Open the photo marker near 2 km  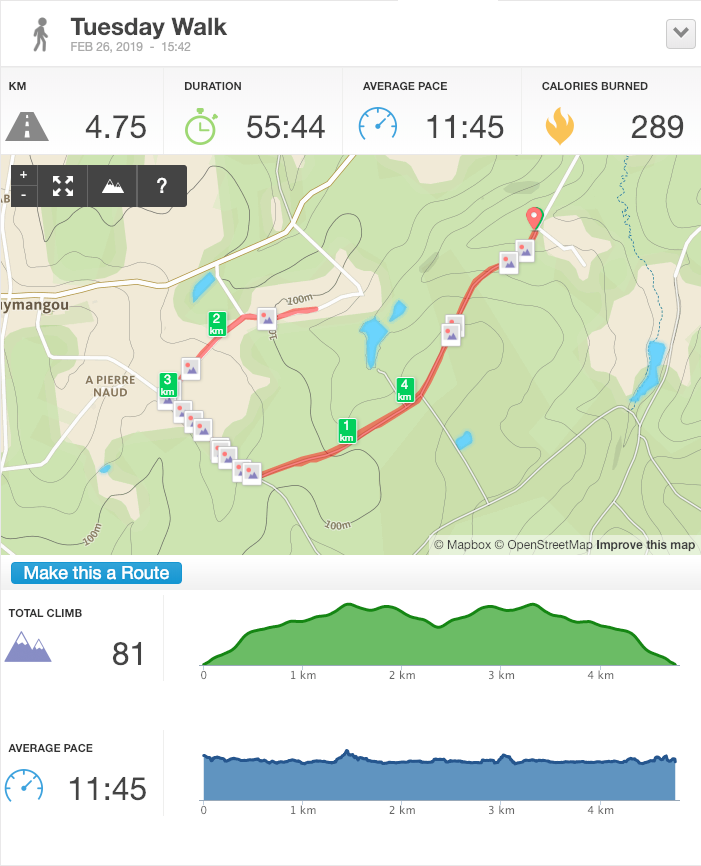[267, 318]
